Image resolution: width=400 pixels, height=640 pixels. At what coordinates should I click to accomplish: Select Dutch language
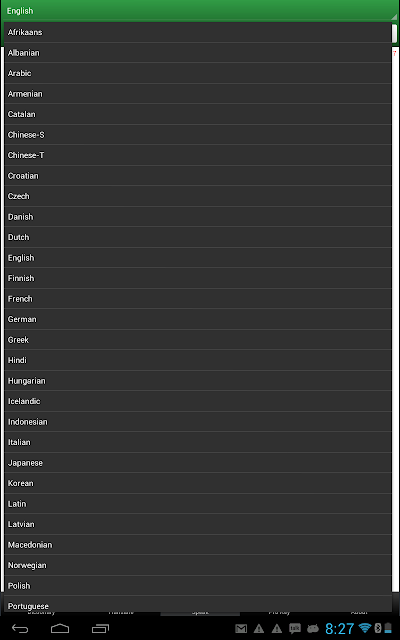point(198,237)
